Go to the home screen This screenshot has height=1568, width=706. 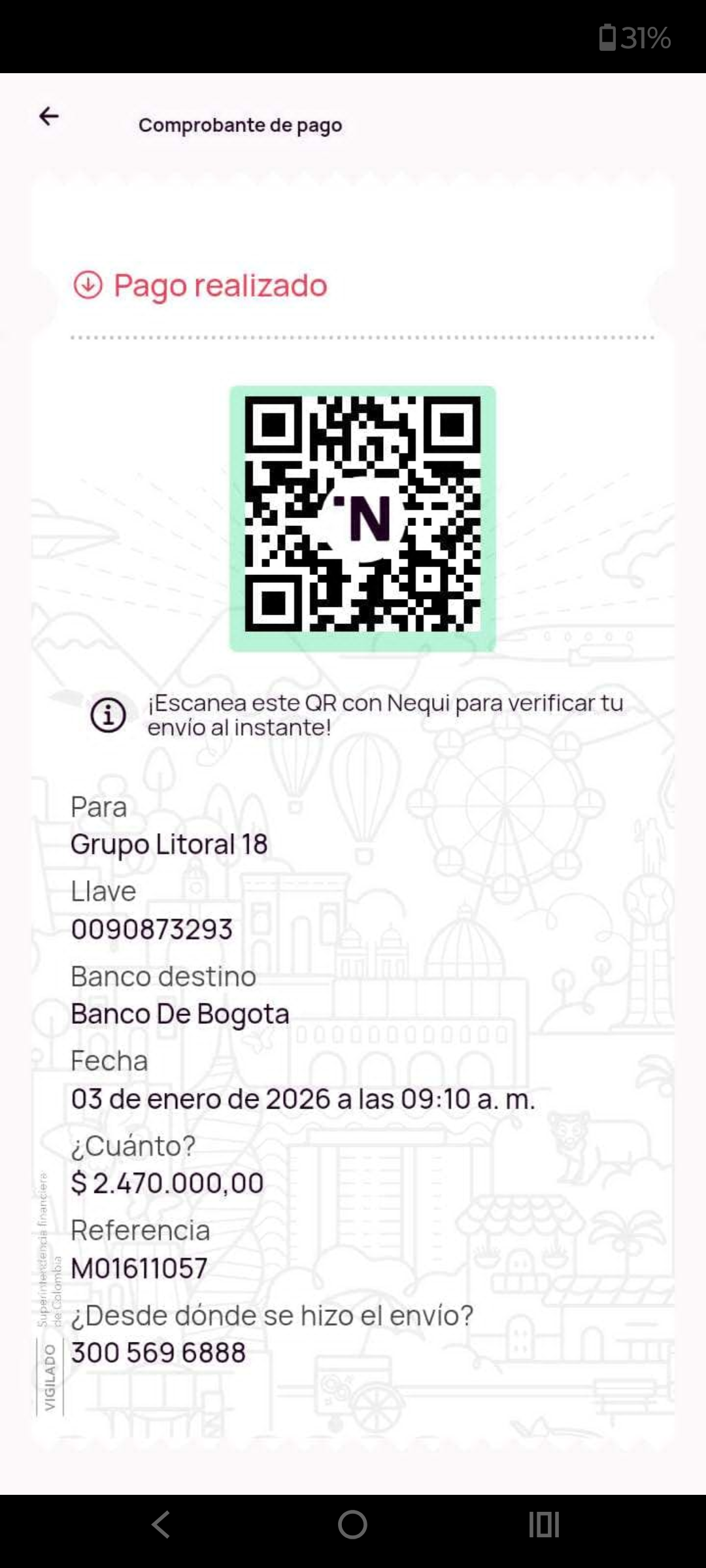pos(352,1525)
